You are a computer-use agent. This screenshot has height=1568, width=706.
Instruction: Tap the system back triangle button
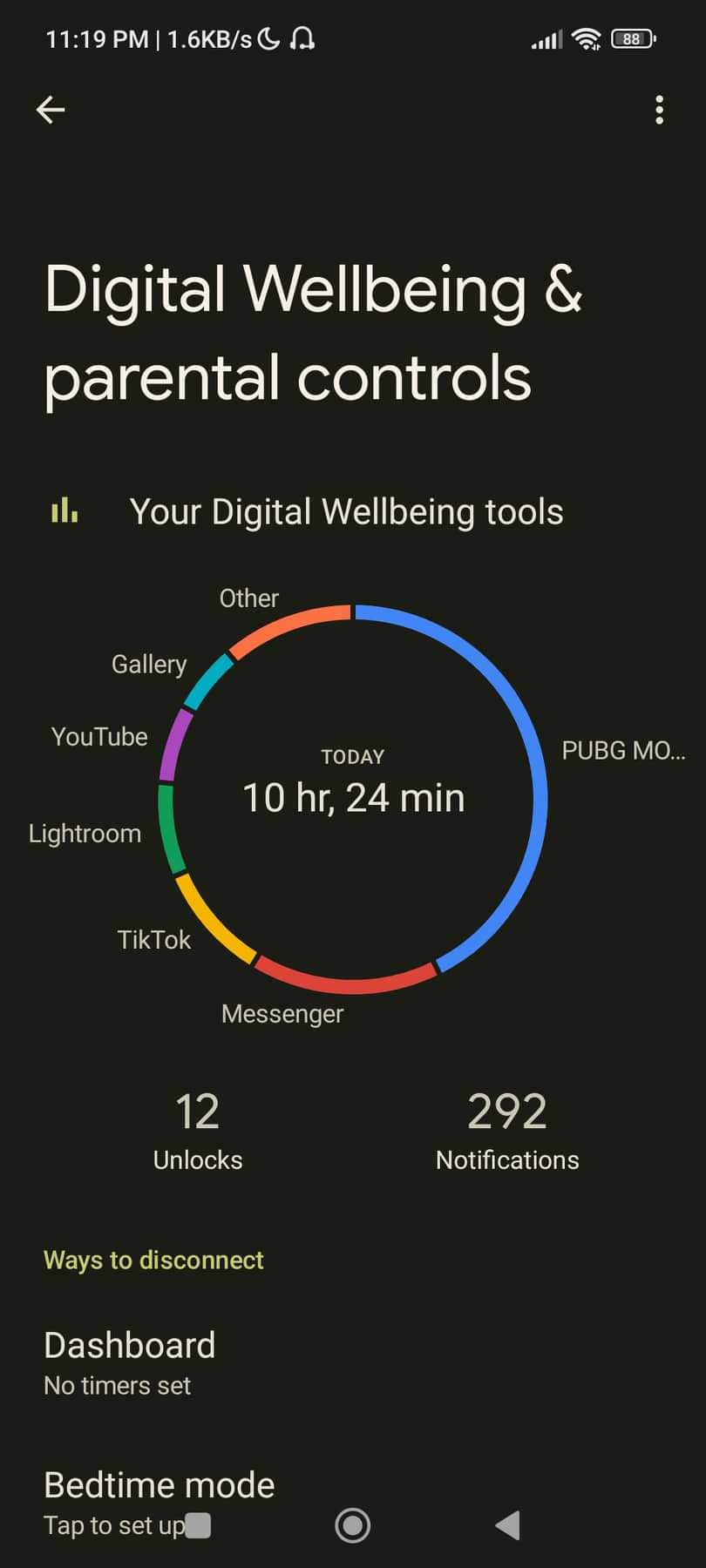(x=507, y=1525)
